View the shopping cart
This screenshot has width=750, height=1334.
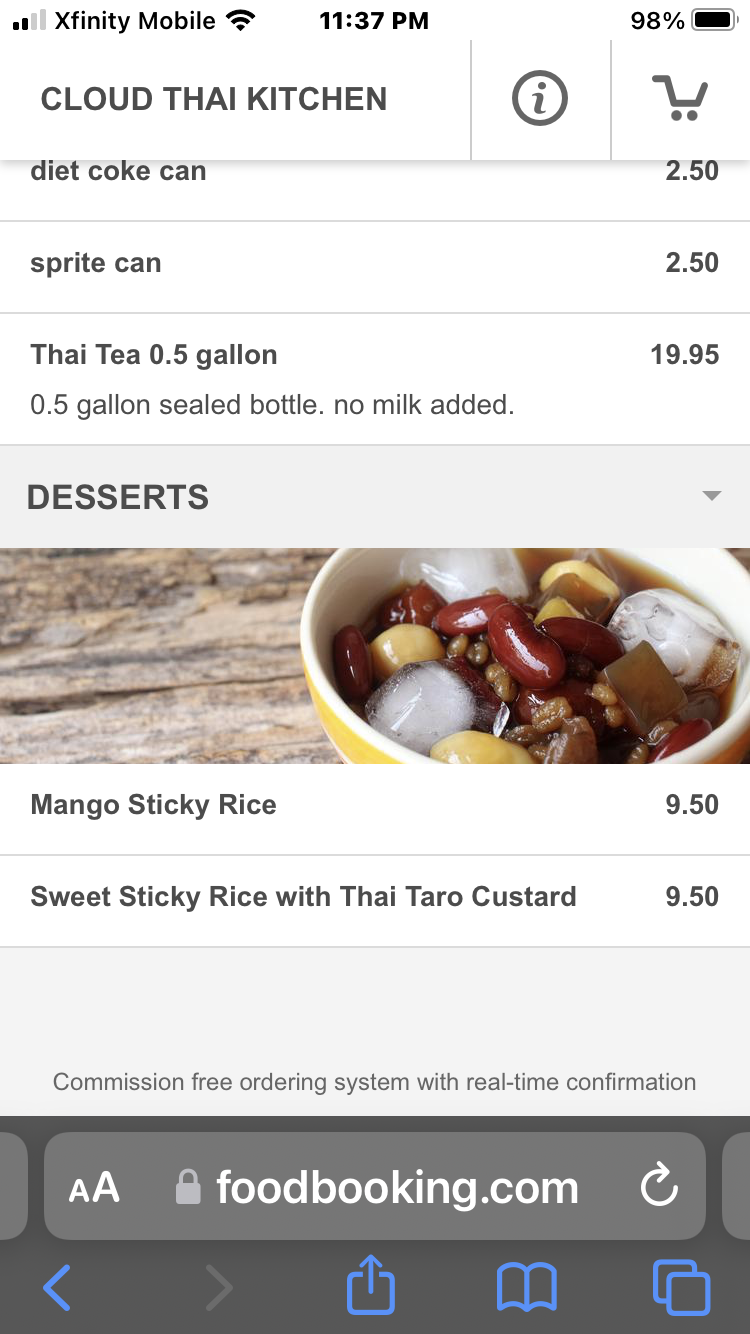tap(680, 100)
